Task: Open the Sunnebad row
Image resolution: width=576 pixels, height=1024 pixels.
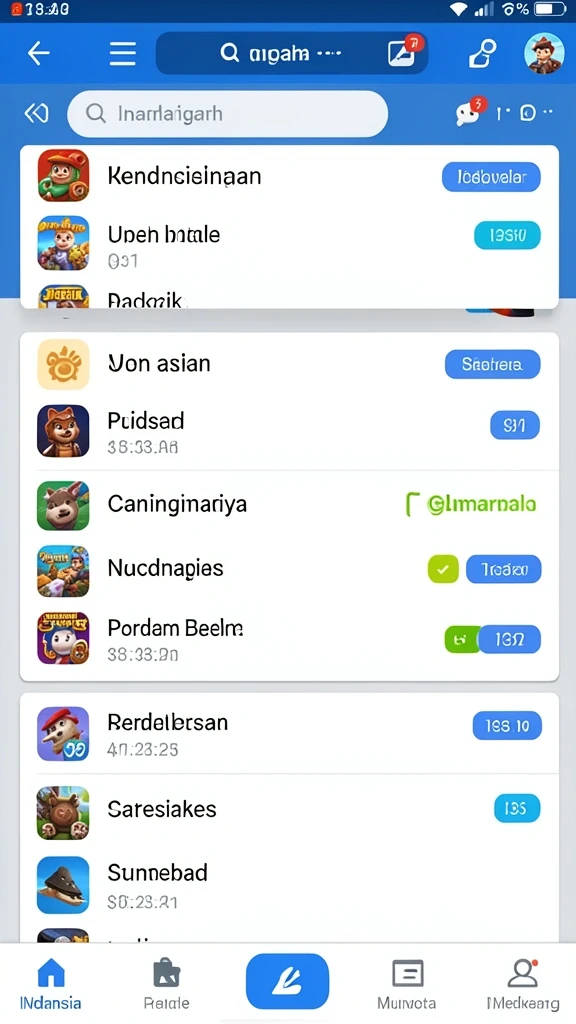Action: pos(289,886)
